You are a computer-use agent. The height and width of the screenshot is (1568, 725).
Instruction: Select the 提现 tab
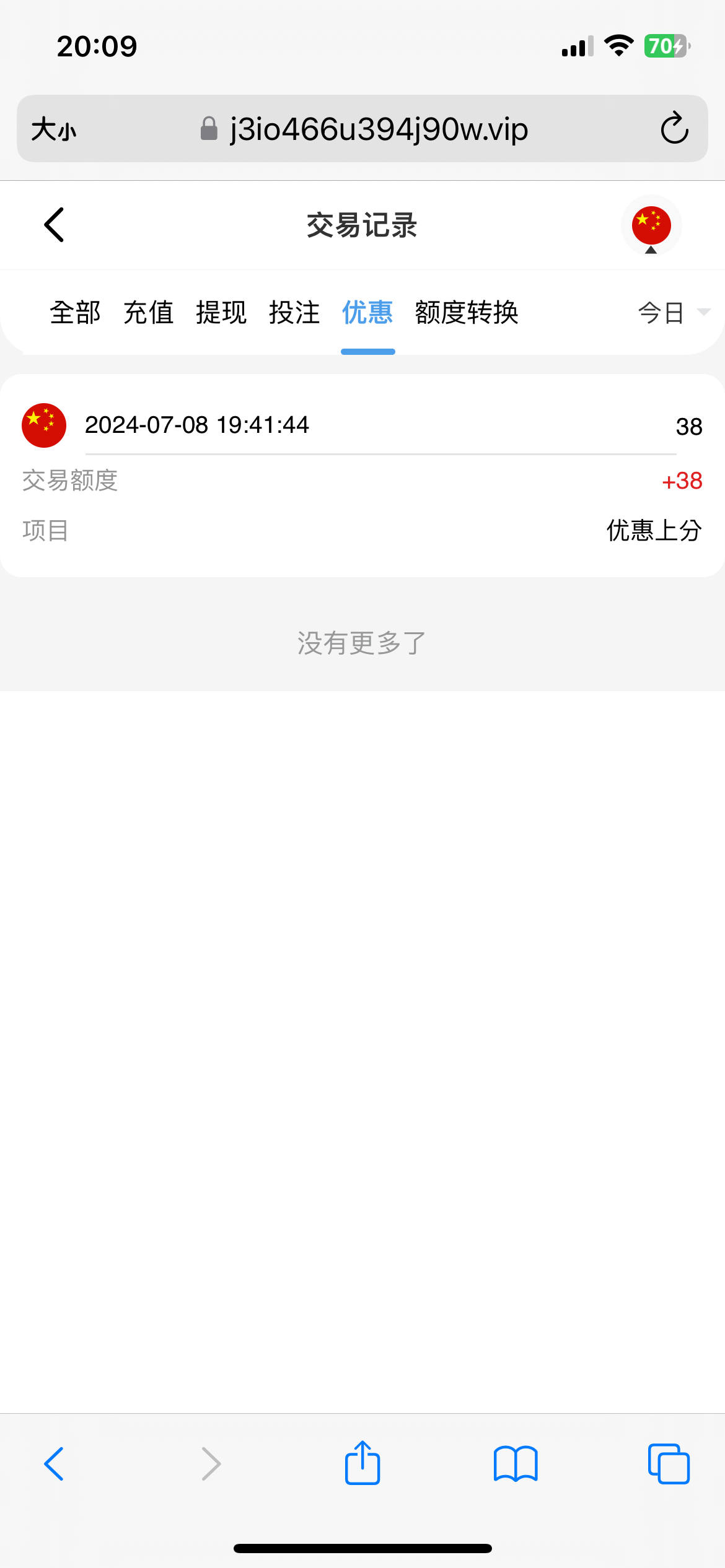[221, 313]
